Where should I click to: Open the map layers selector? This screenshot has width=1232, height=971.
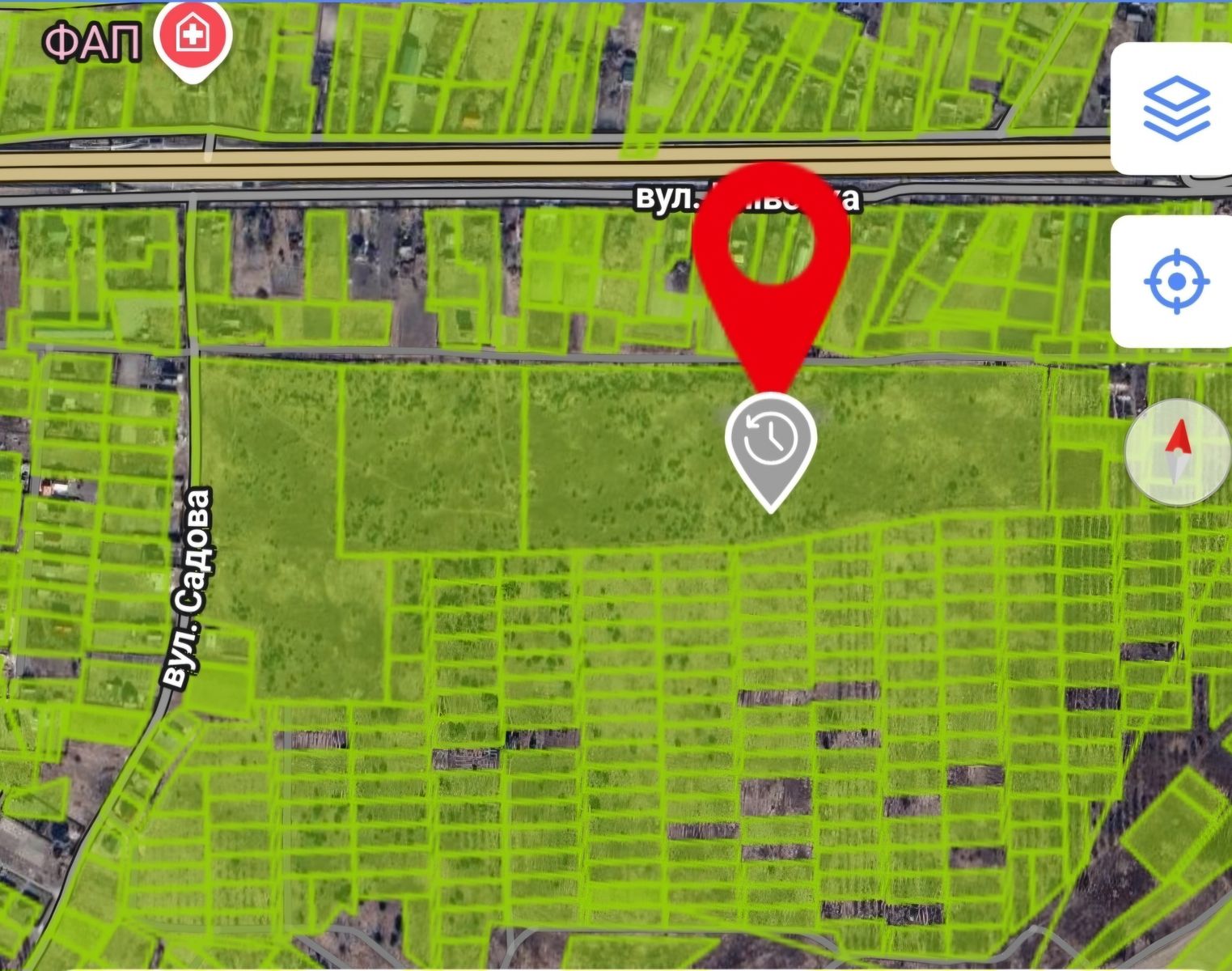[x=1175, y=108]
